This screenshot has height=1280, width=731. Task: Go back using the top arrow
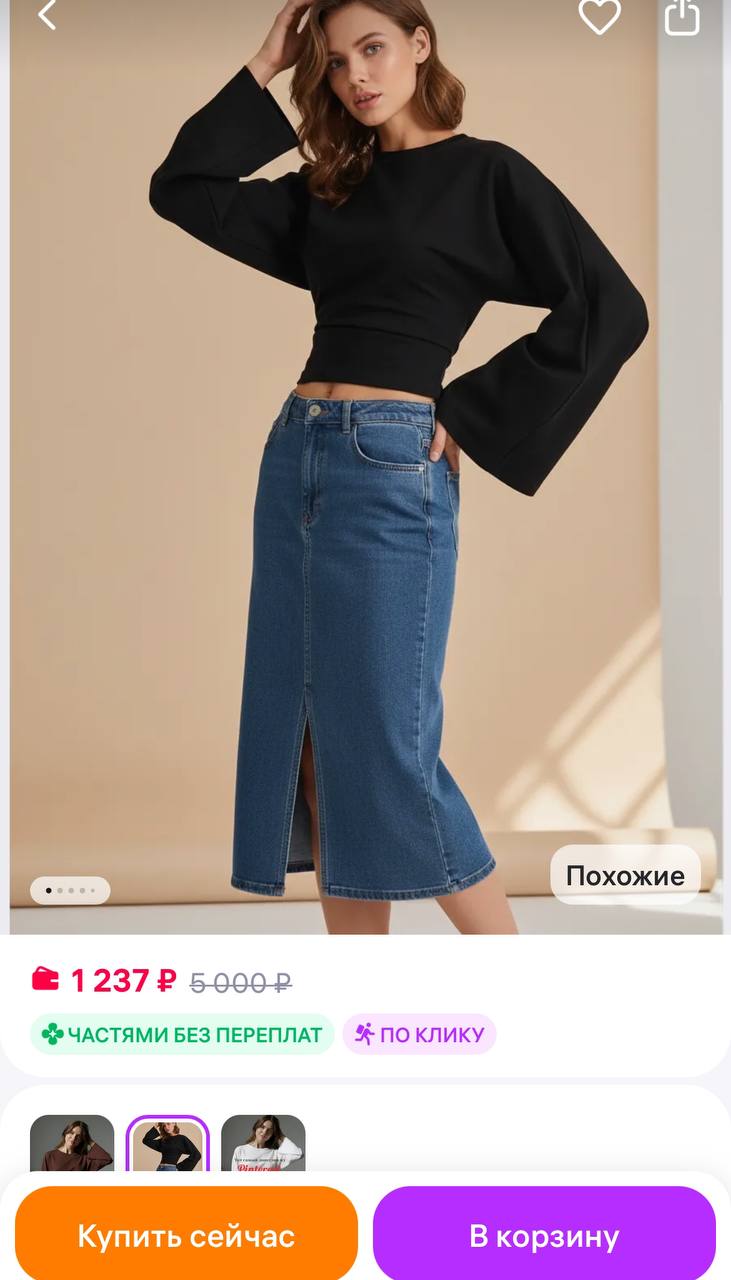click(47, 15)
